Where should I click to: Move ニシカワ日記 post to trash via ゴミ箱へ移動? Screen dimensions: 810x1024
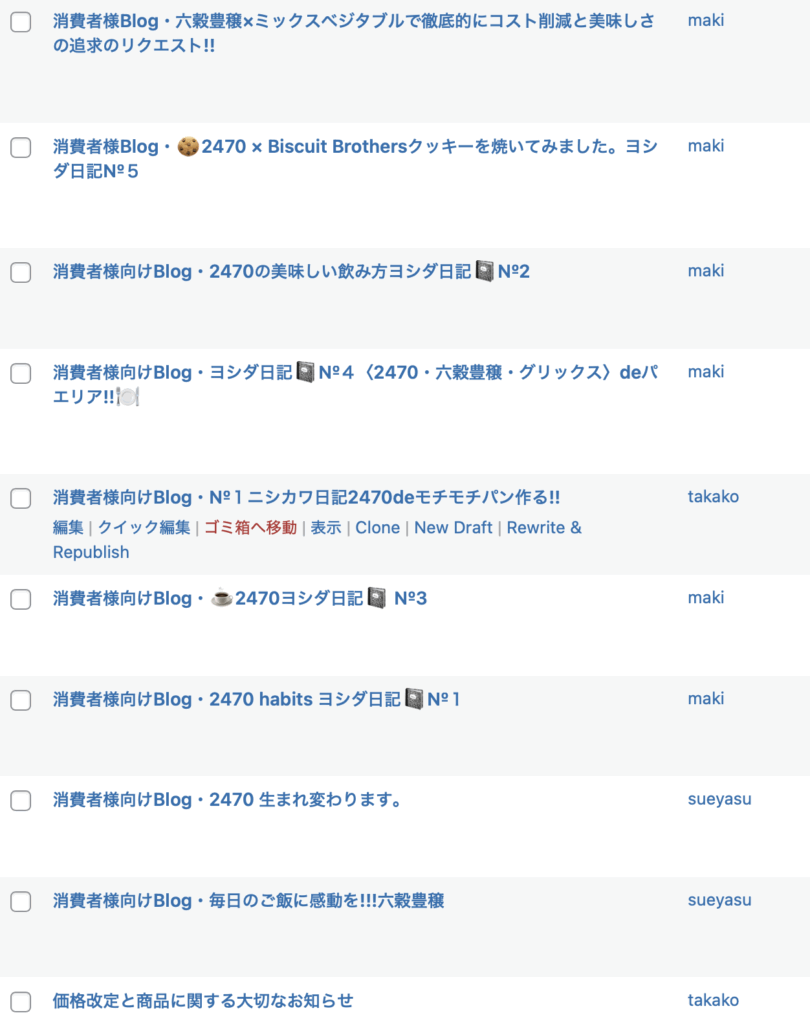click(x=250, y=528)
